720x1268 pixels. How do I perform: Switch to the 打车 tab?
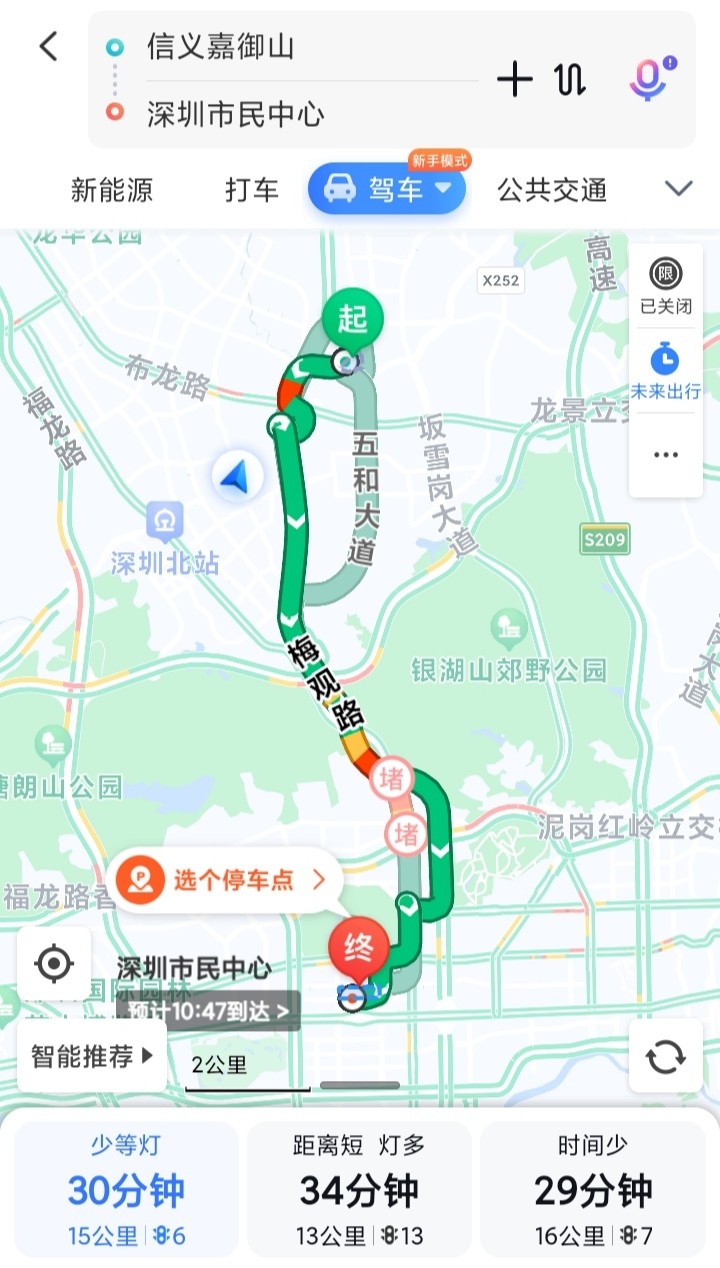pos(252,190)
